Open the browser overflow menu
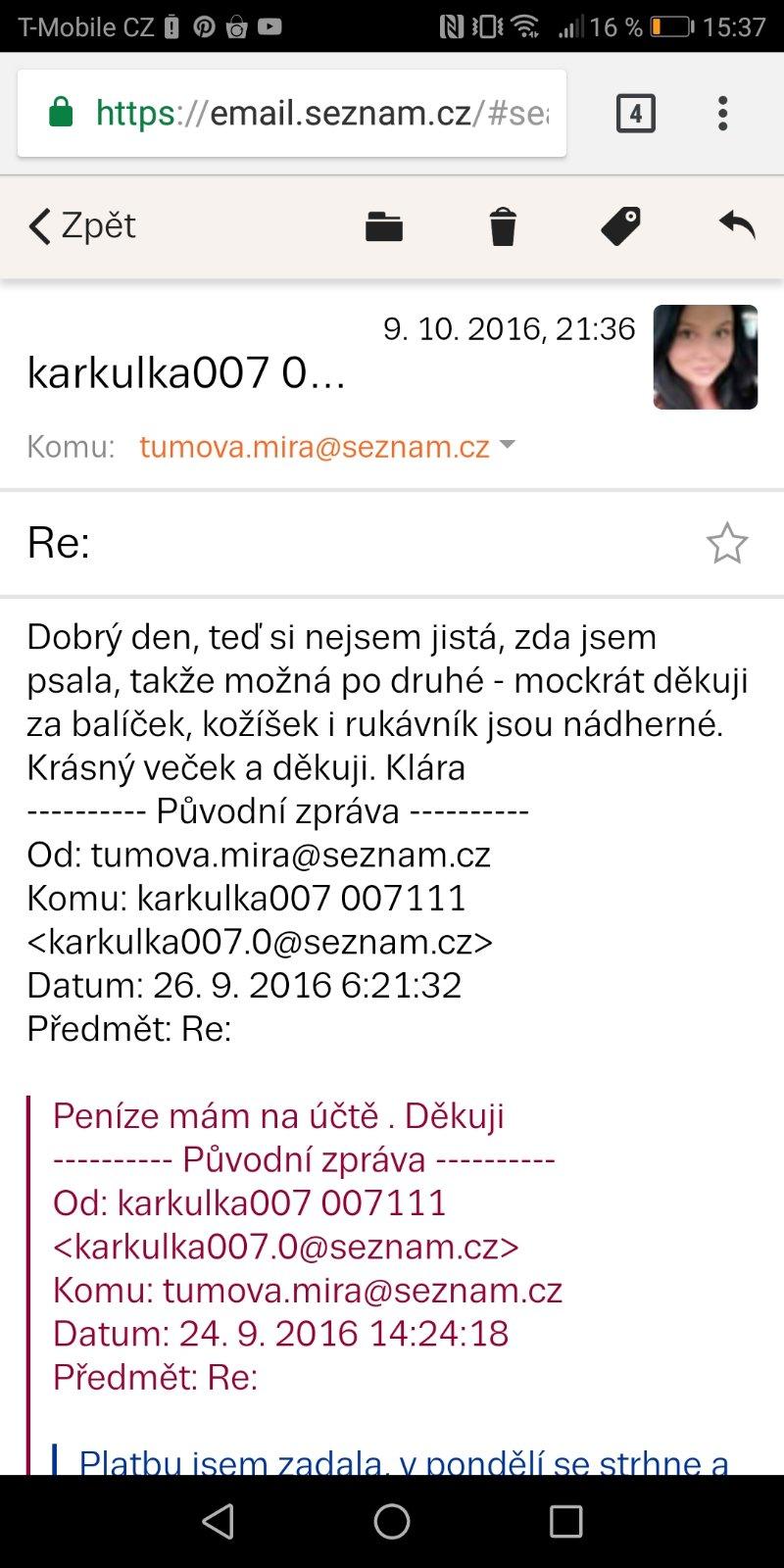This screenshot has width=784, height=1568. (723, 114)
